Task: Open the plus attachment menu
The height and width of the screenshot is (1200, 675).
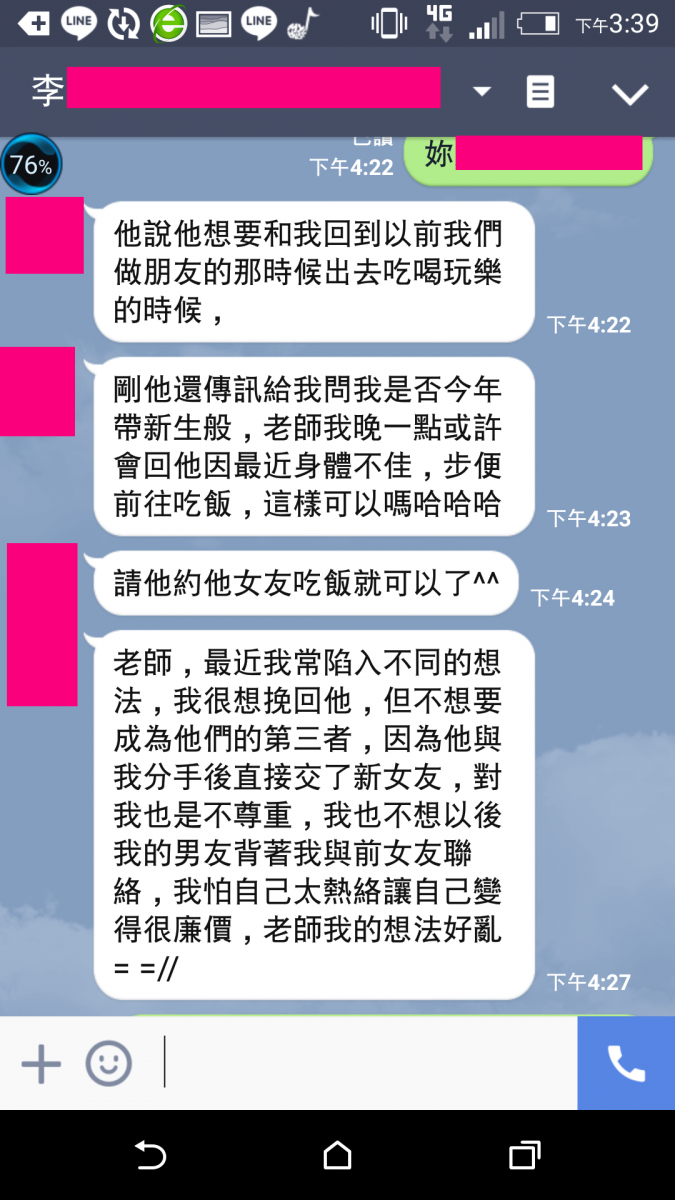Action: 41,1064
